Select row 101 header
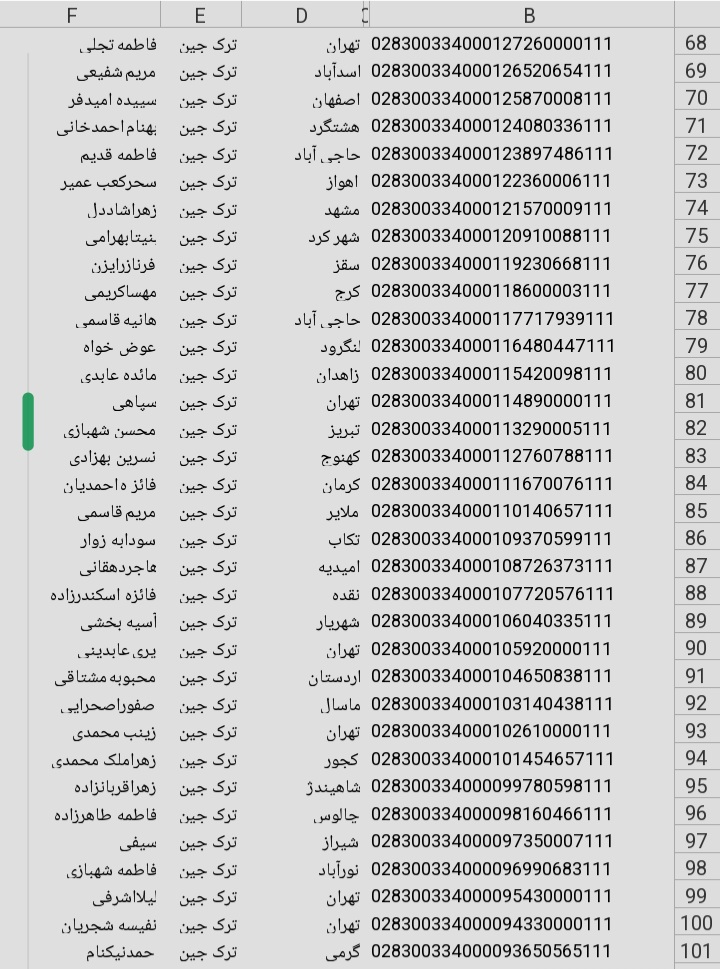 pos(696,951)
